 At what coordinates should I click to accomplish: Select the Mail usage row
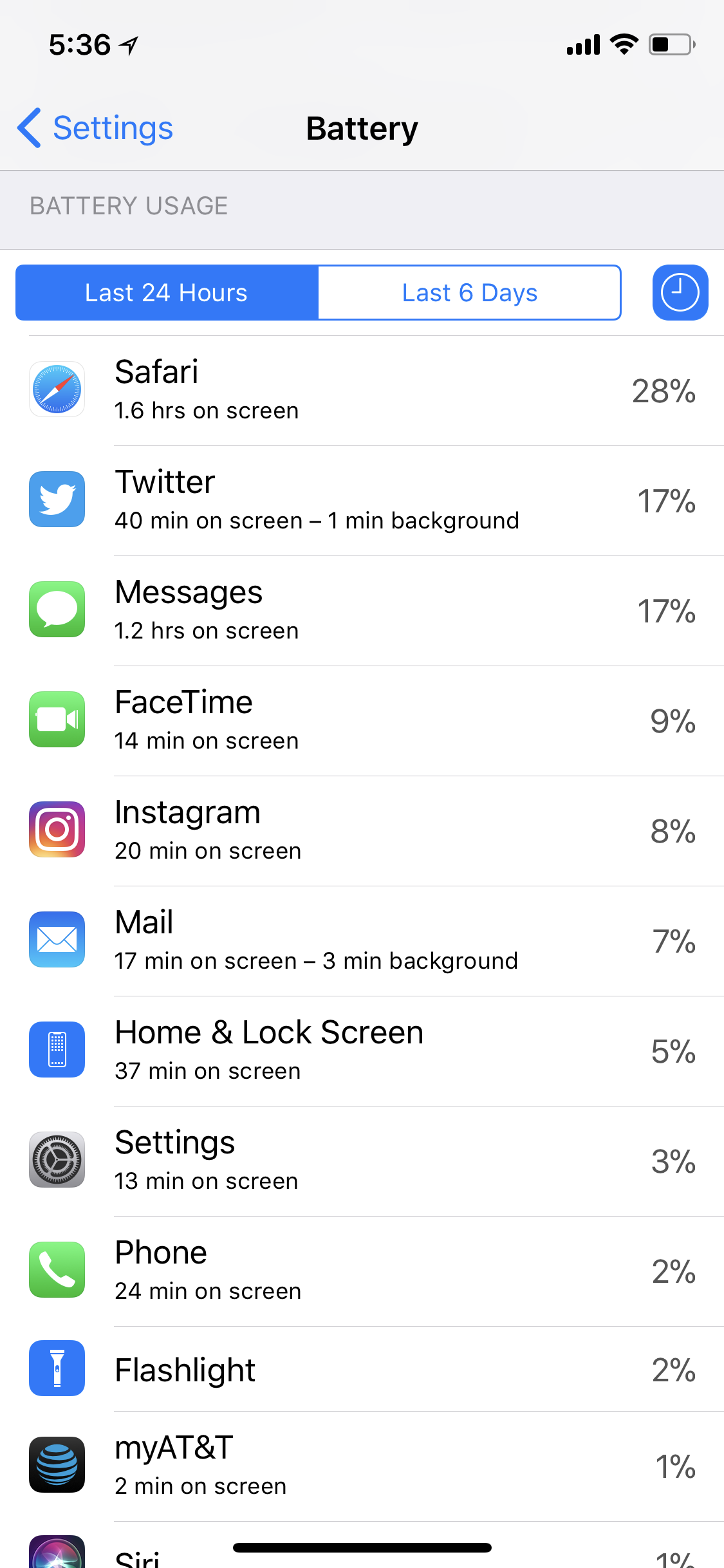point(362,941)
